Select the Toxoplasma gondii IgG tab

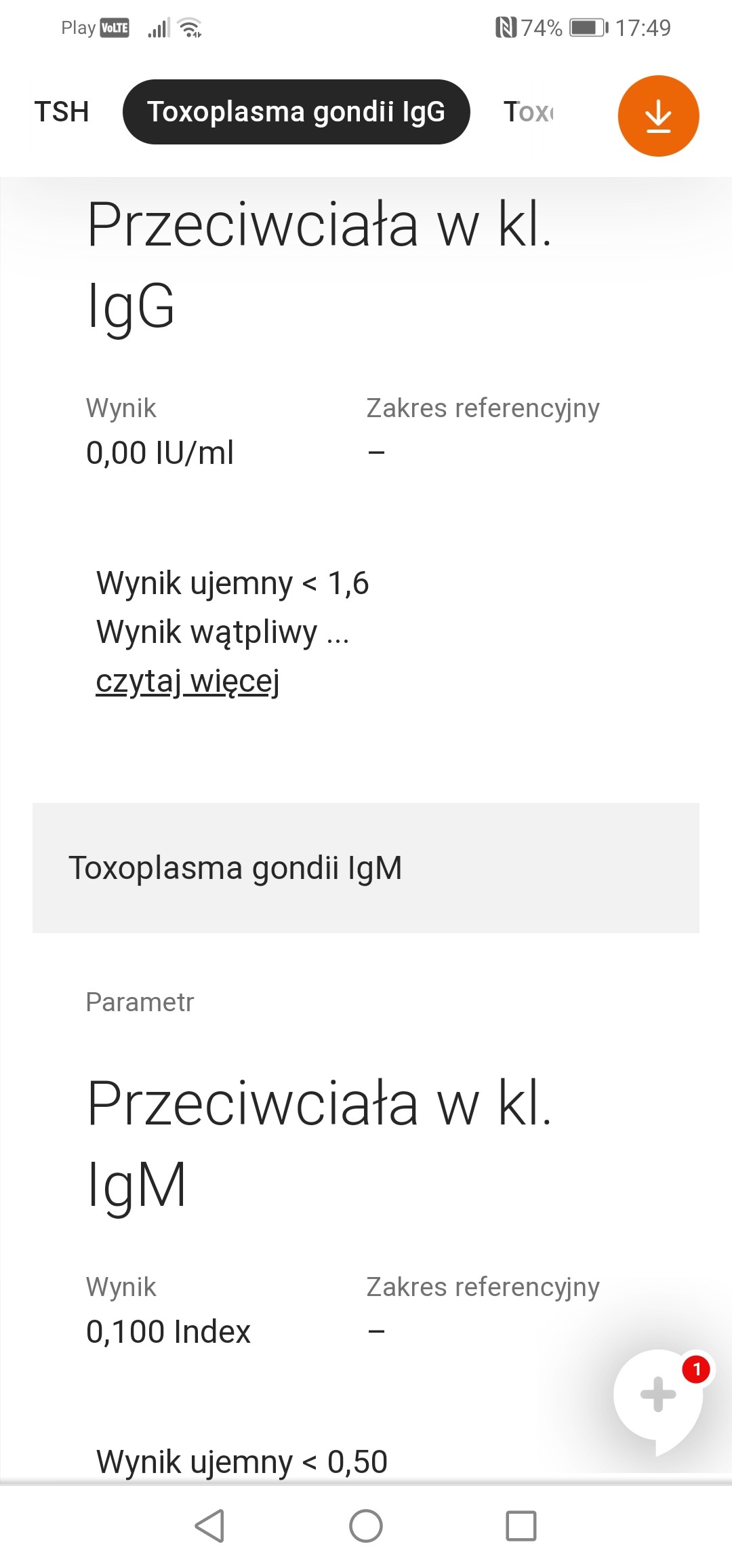point(296,112)
